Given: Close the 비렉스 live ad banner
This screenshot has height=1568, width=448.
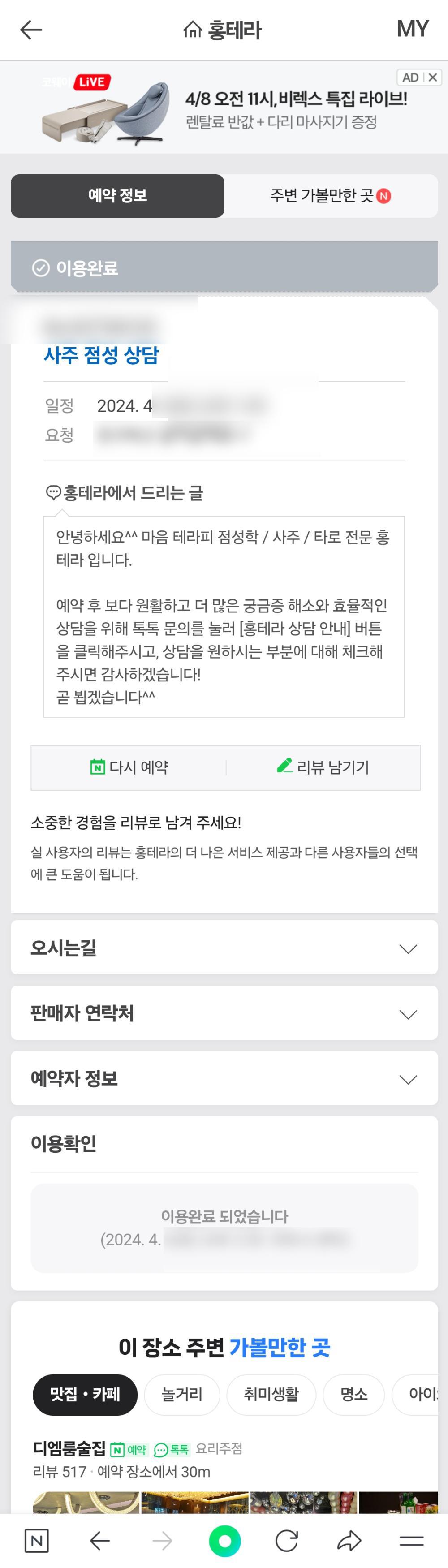Looking at the screenshot, I should coord(433,78).
